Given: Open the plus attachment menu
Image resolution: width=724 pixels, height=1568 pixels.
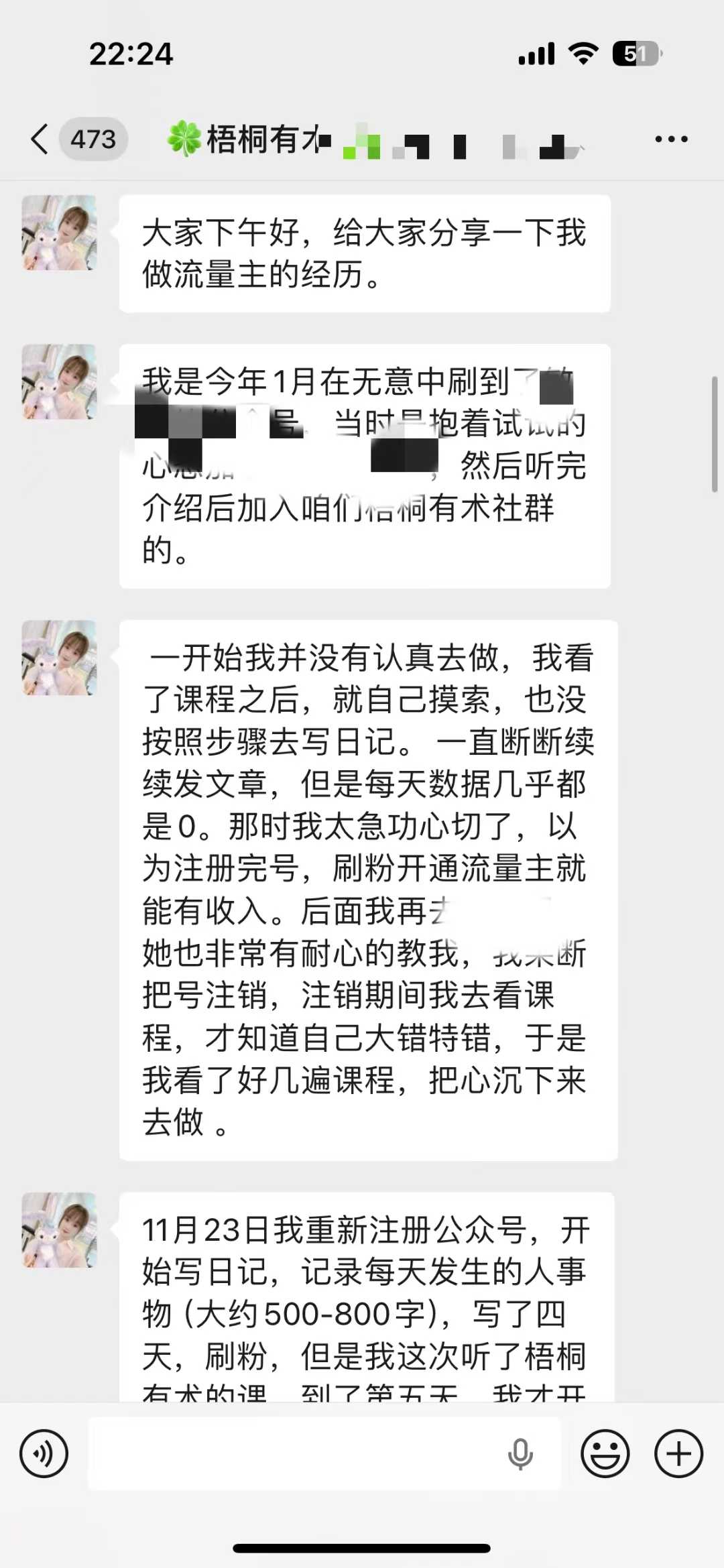Looking at the screenshot, I should 678,1453.
